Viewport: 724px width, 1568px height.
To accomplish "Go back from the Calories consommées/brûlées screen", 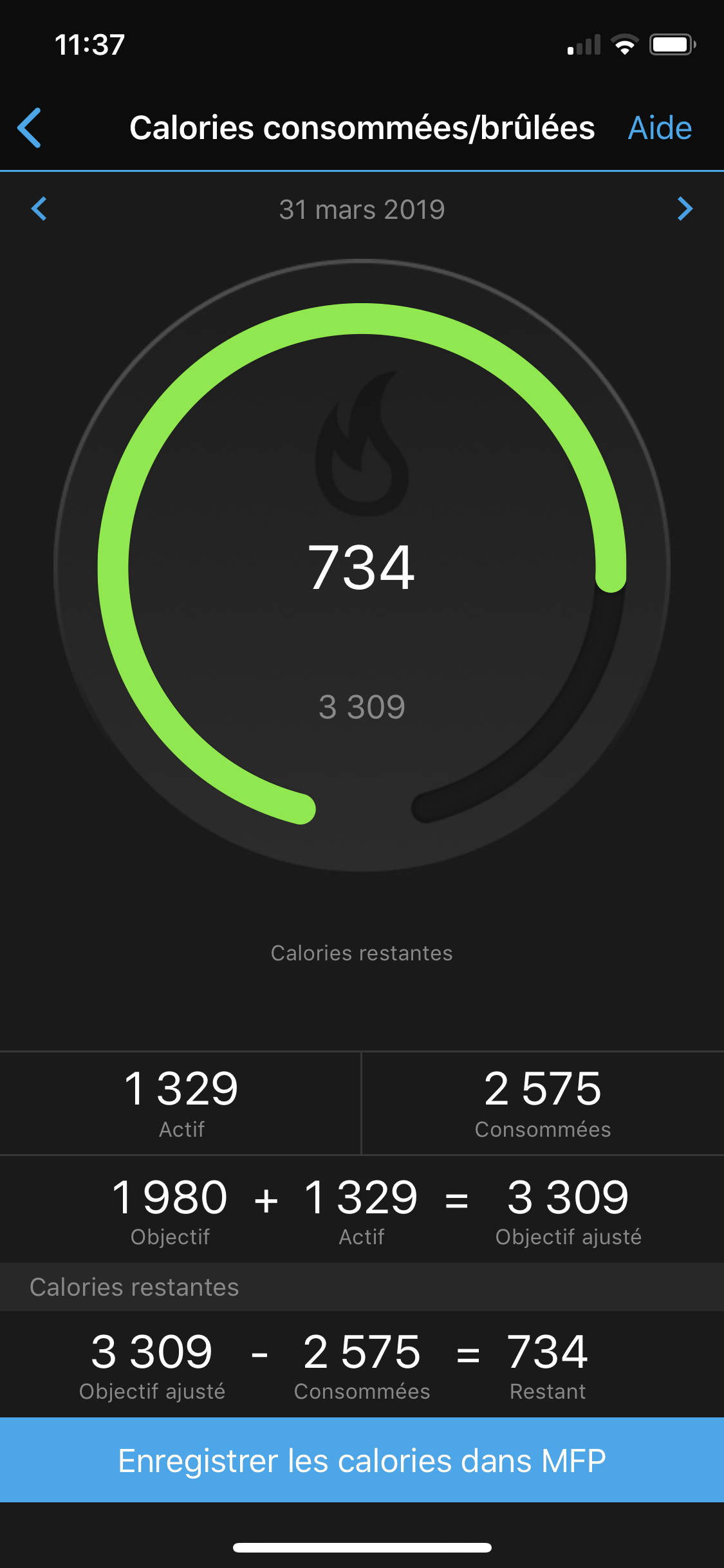I will coord(30,128).
